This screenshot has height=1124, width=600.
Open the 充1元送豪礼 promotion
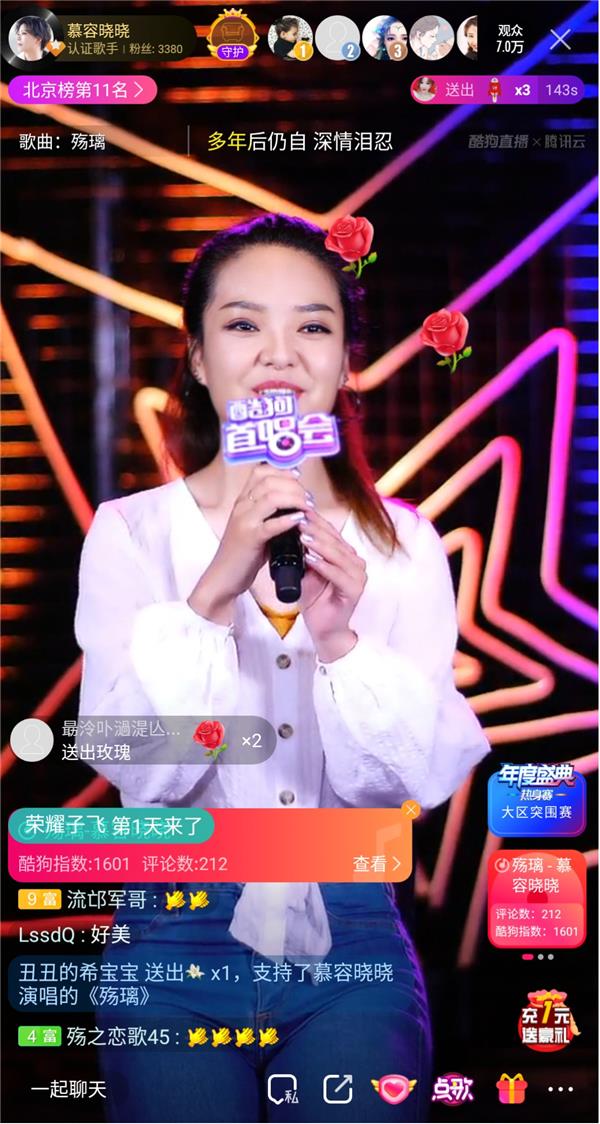[x=548, y=1019]
